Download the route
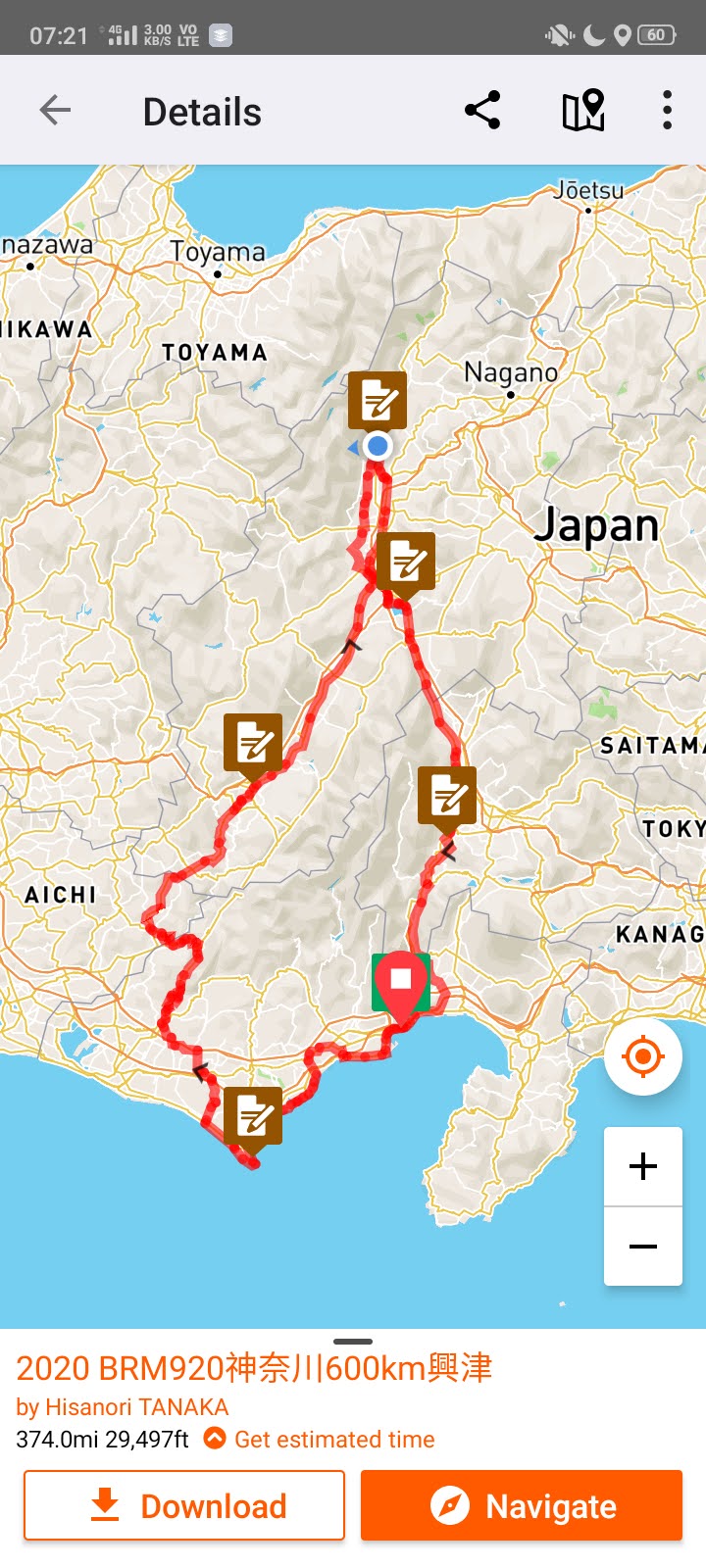 (x=184, y=1505)
